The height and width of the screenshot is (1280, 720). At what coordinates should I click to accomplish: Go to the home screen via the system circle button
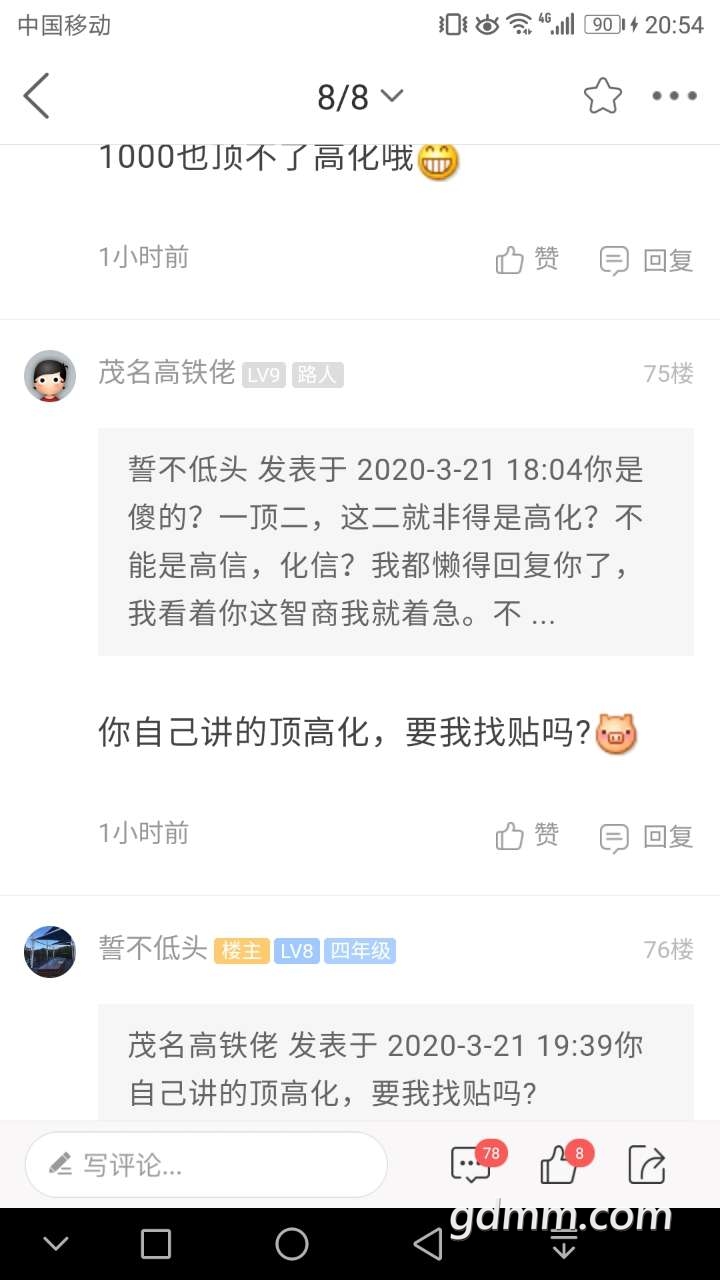pos(292,1244)
